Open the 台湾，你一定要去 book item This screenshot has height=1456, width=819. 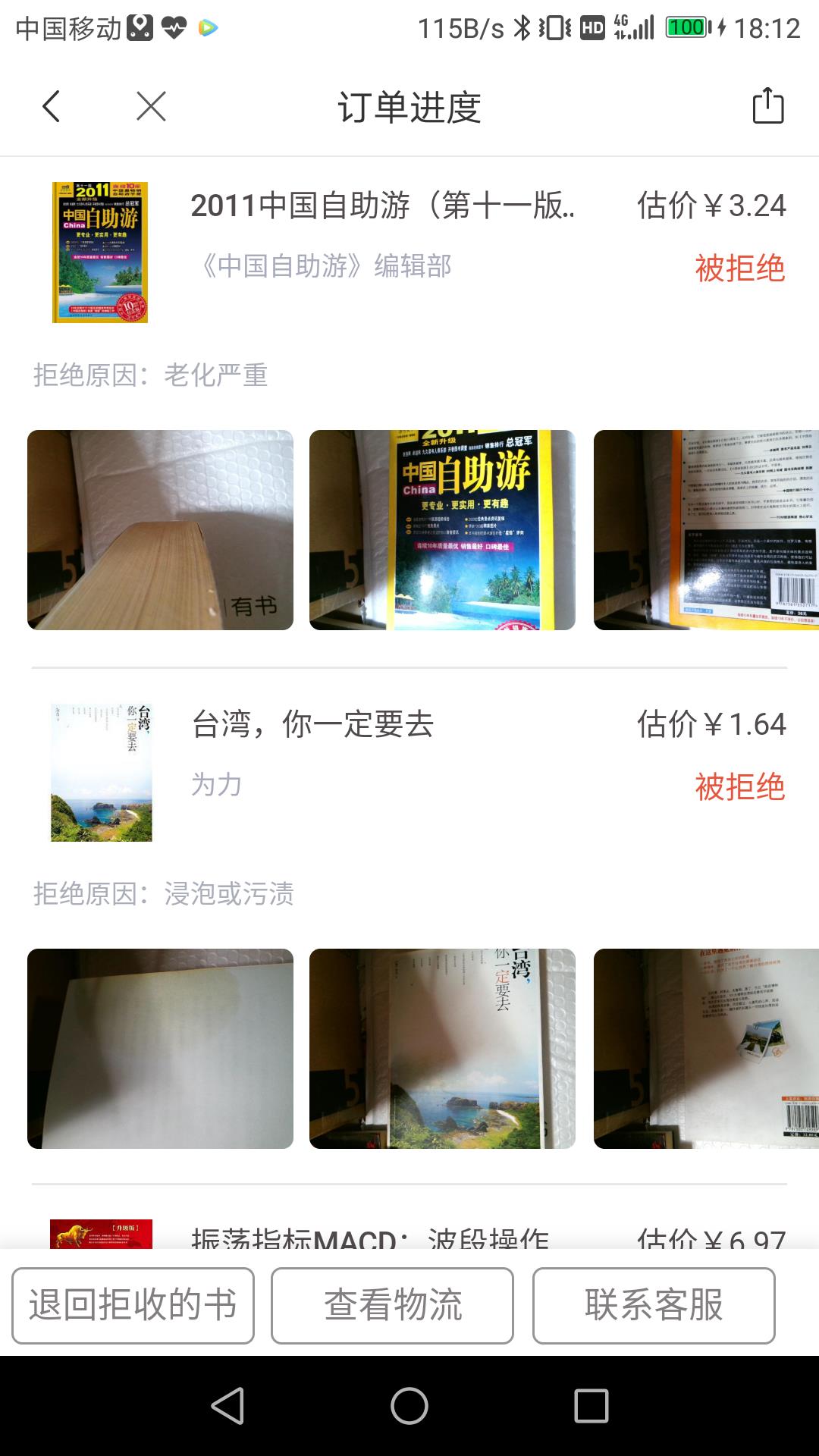coord(312,724)
